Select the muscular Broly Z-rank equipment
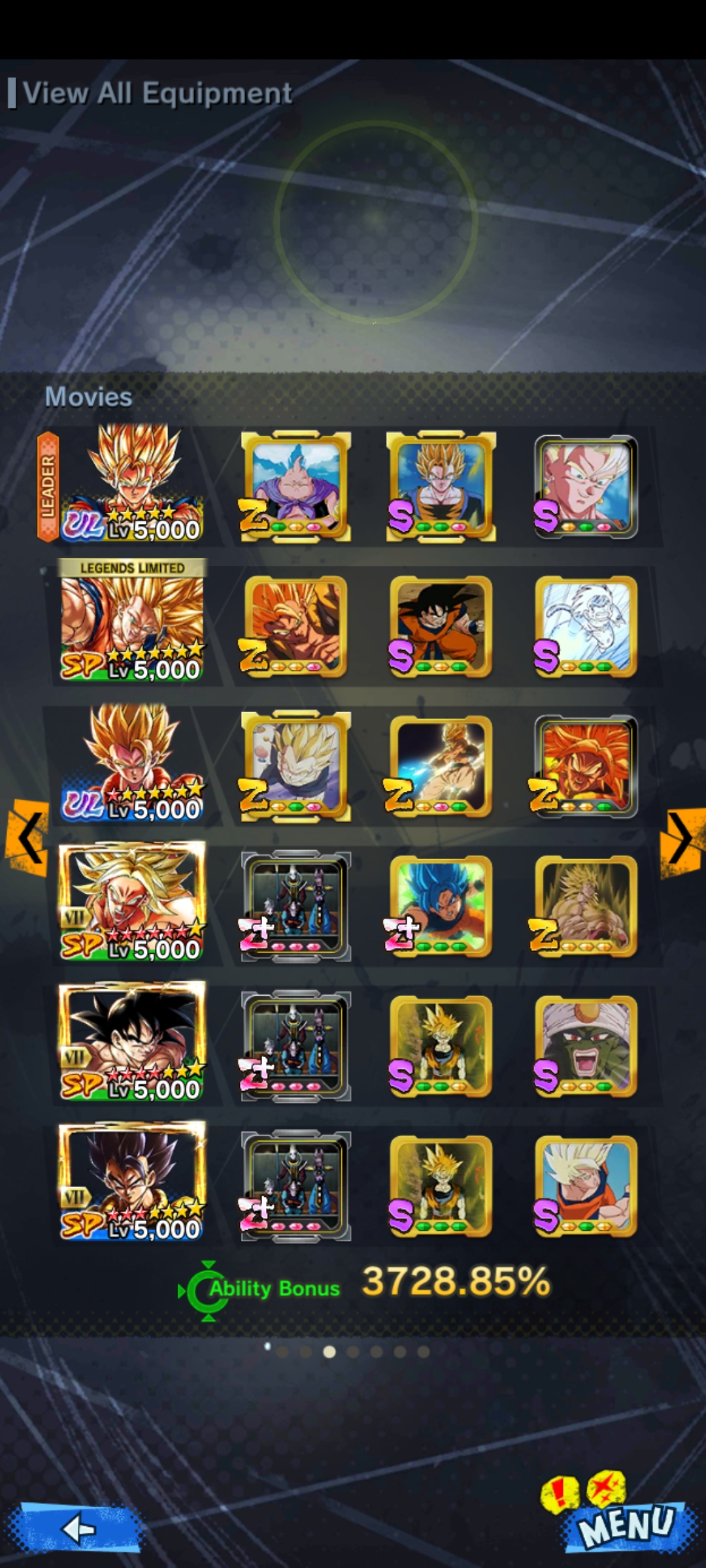This screenshot has width=706, height=1568. pyautogui.click(x=586, y=906)
